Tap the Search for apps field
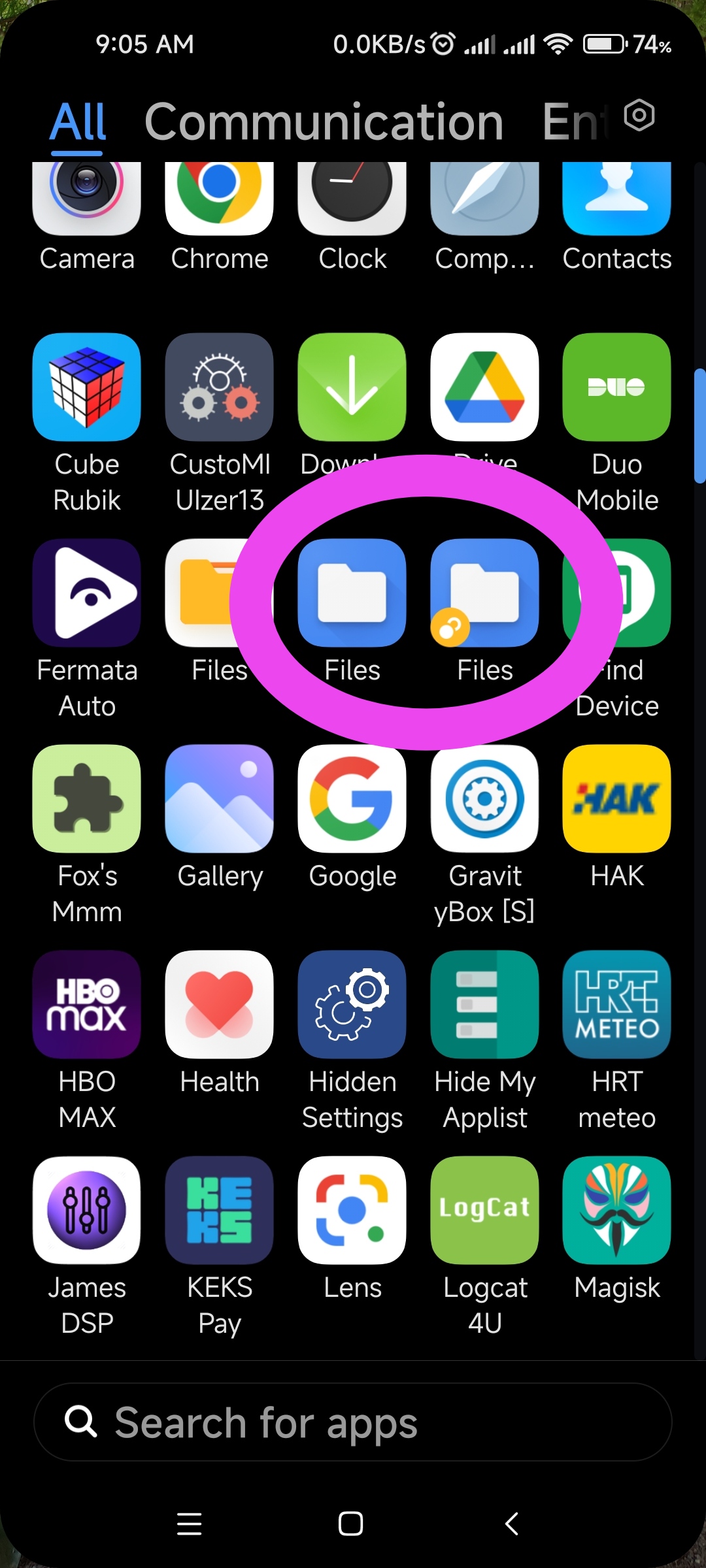Viewport: 706px width, 1568px height. [x=353, y=1422]
